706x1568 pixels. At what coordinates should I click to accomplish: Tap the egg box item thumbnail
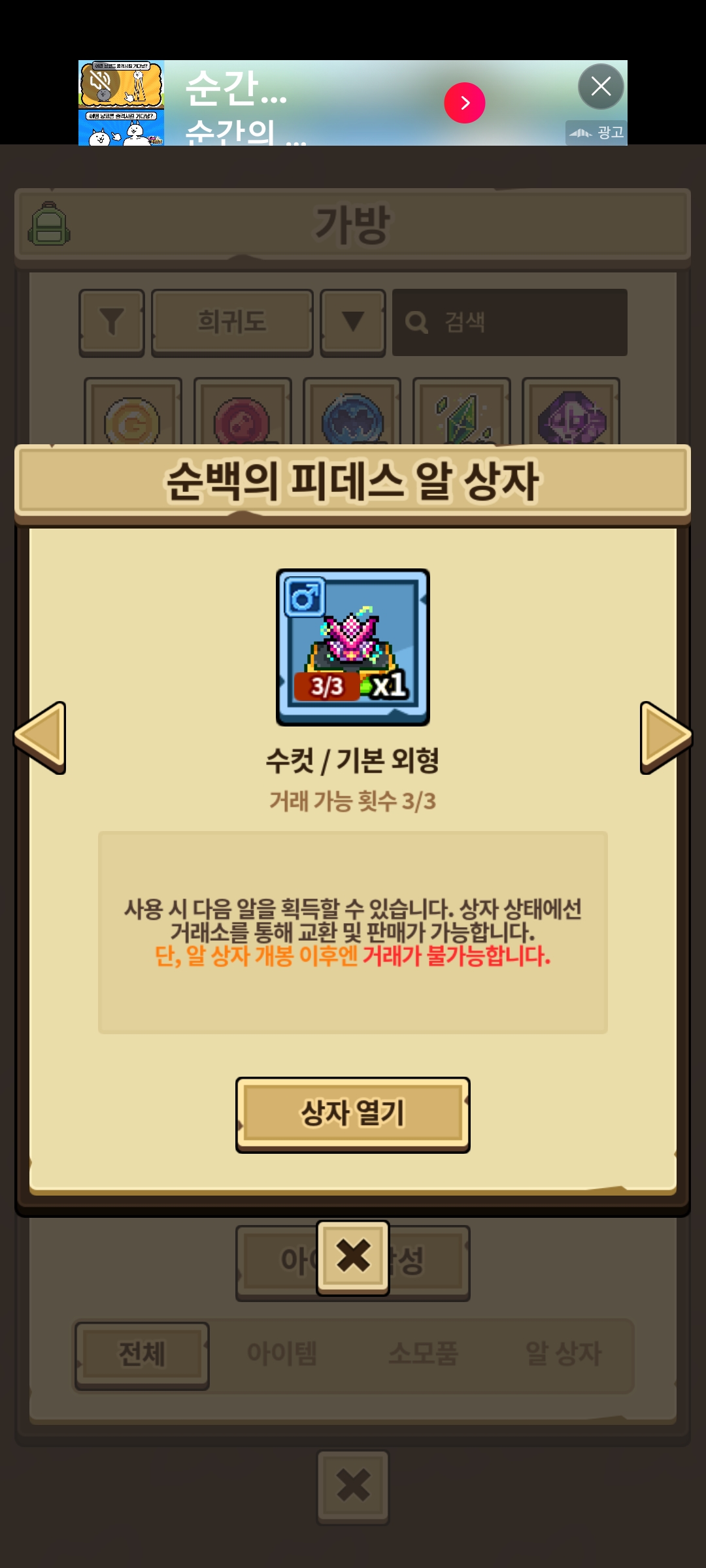(353, 647)
